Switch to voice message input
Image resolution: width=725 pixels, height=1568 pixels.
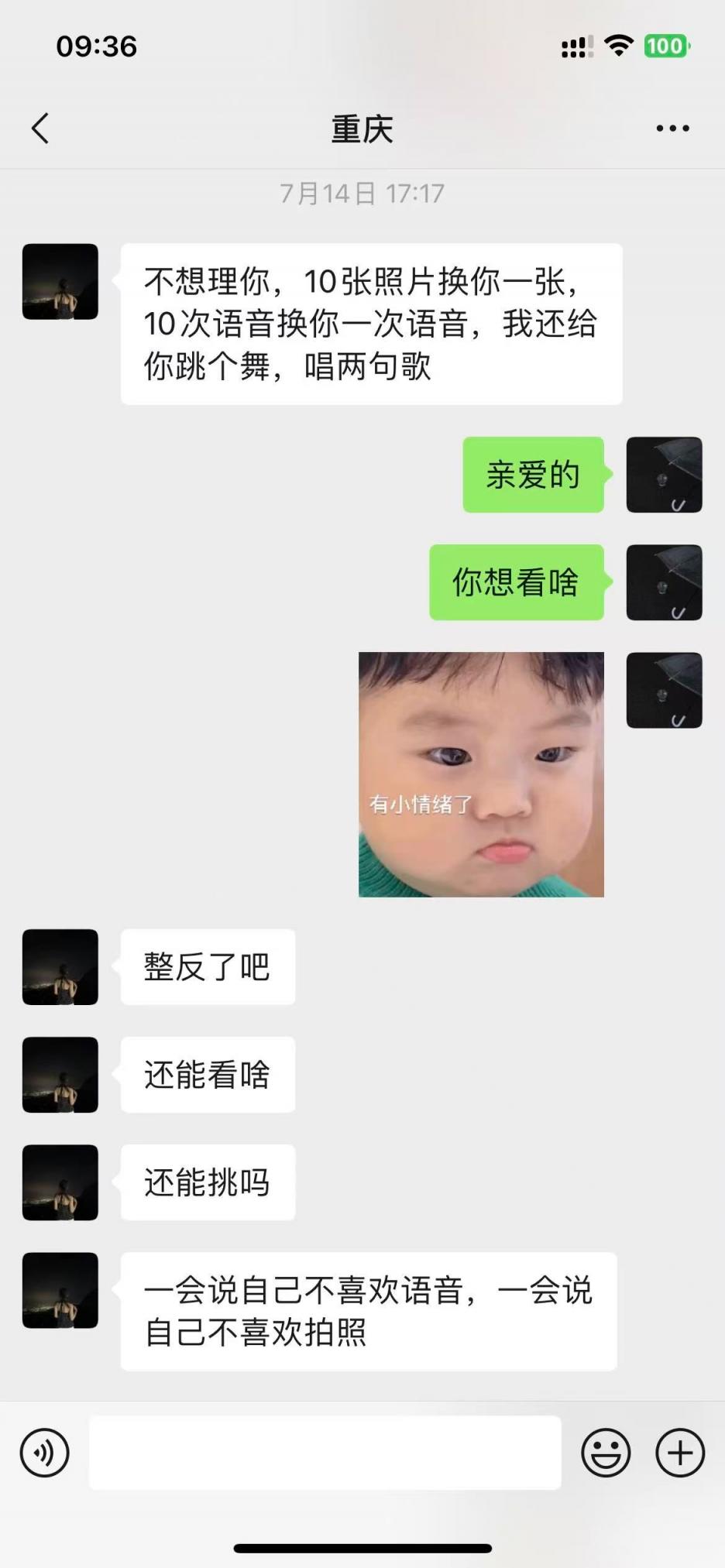coord(45,1453)
